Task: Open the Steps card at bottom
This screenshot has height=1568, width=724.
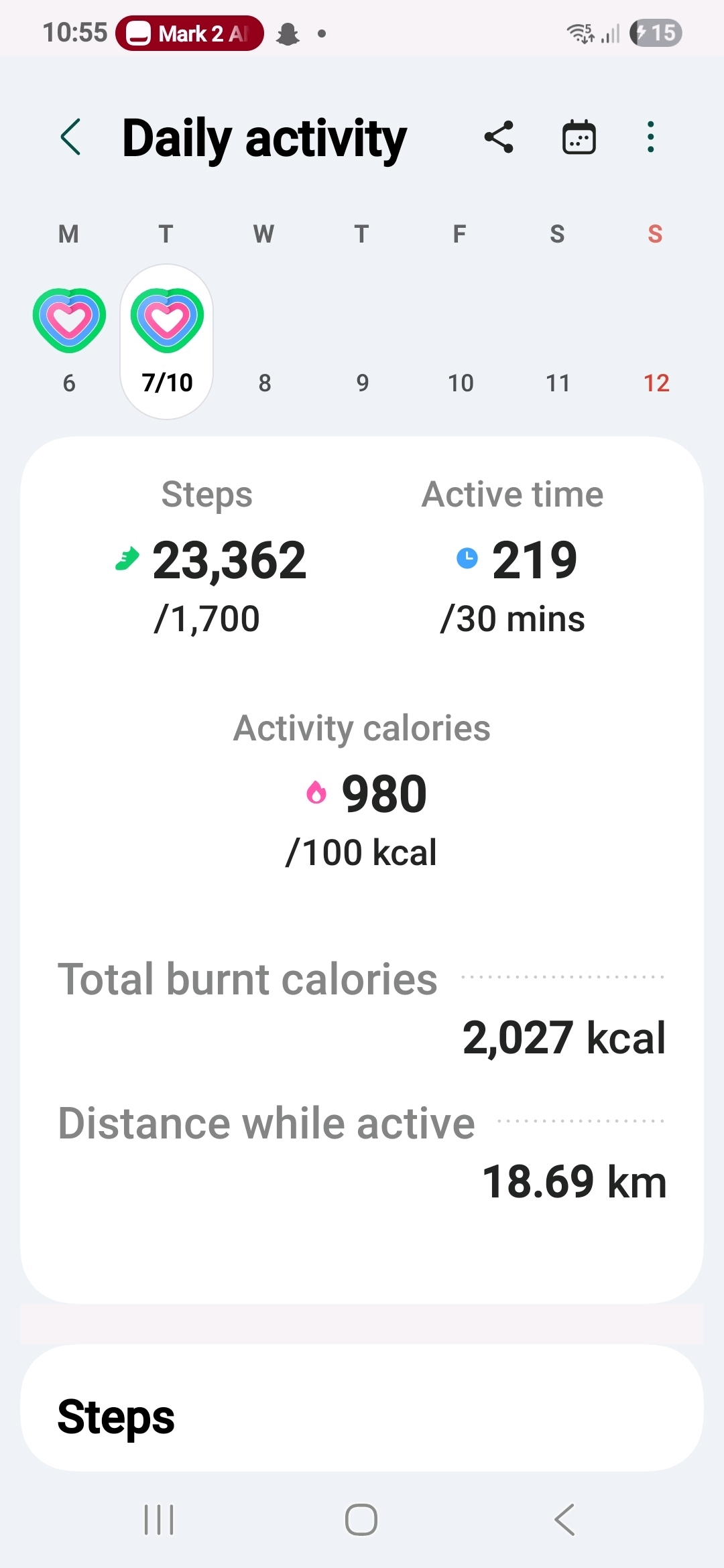Action: (x=362, y=1417)
